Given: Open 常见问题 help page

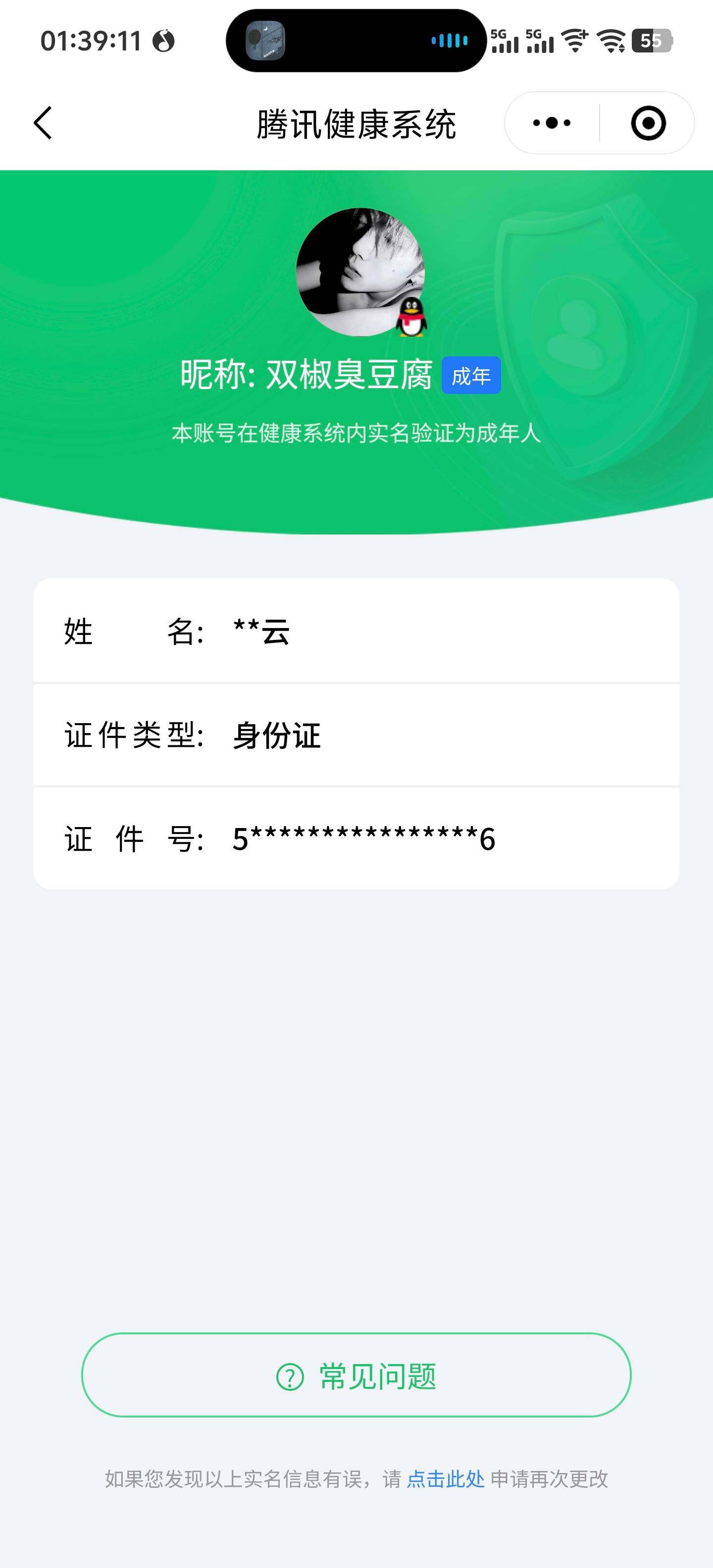Looking at the screenshot, I should point(356,1376).
